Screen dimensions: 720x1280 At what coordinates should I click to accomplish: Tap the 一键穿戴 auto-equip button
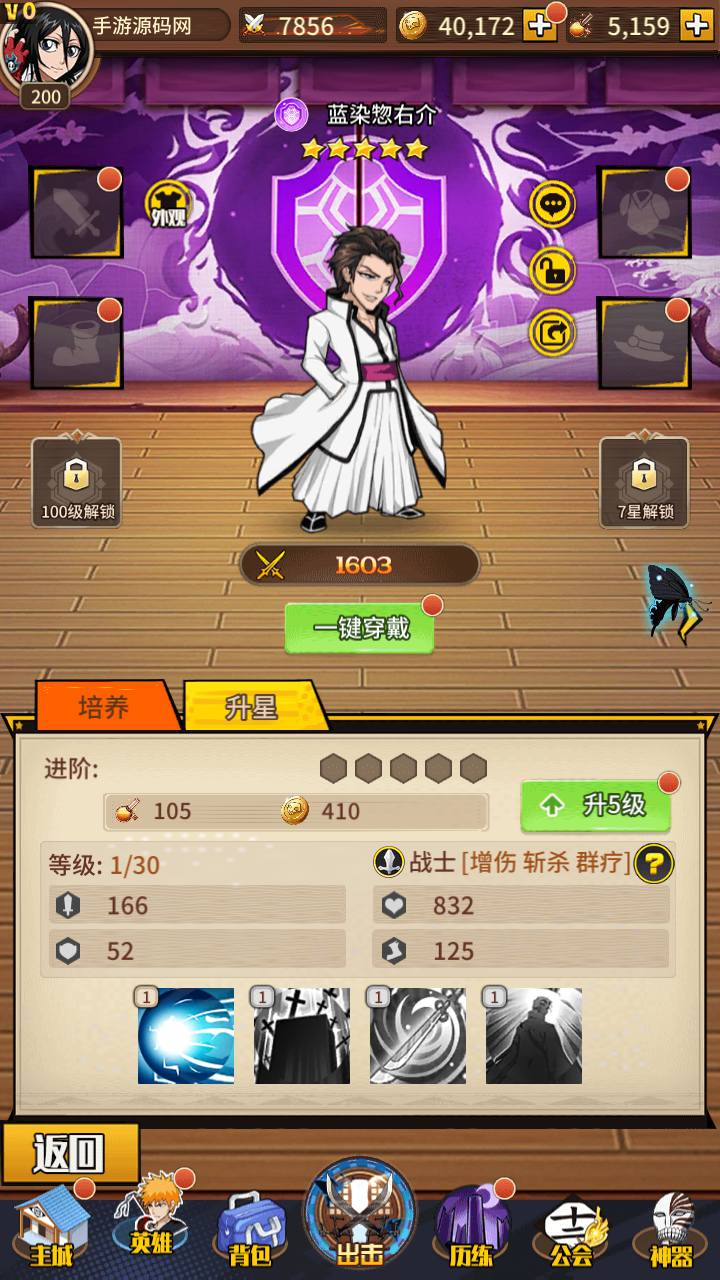point(360,628)
